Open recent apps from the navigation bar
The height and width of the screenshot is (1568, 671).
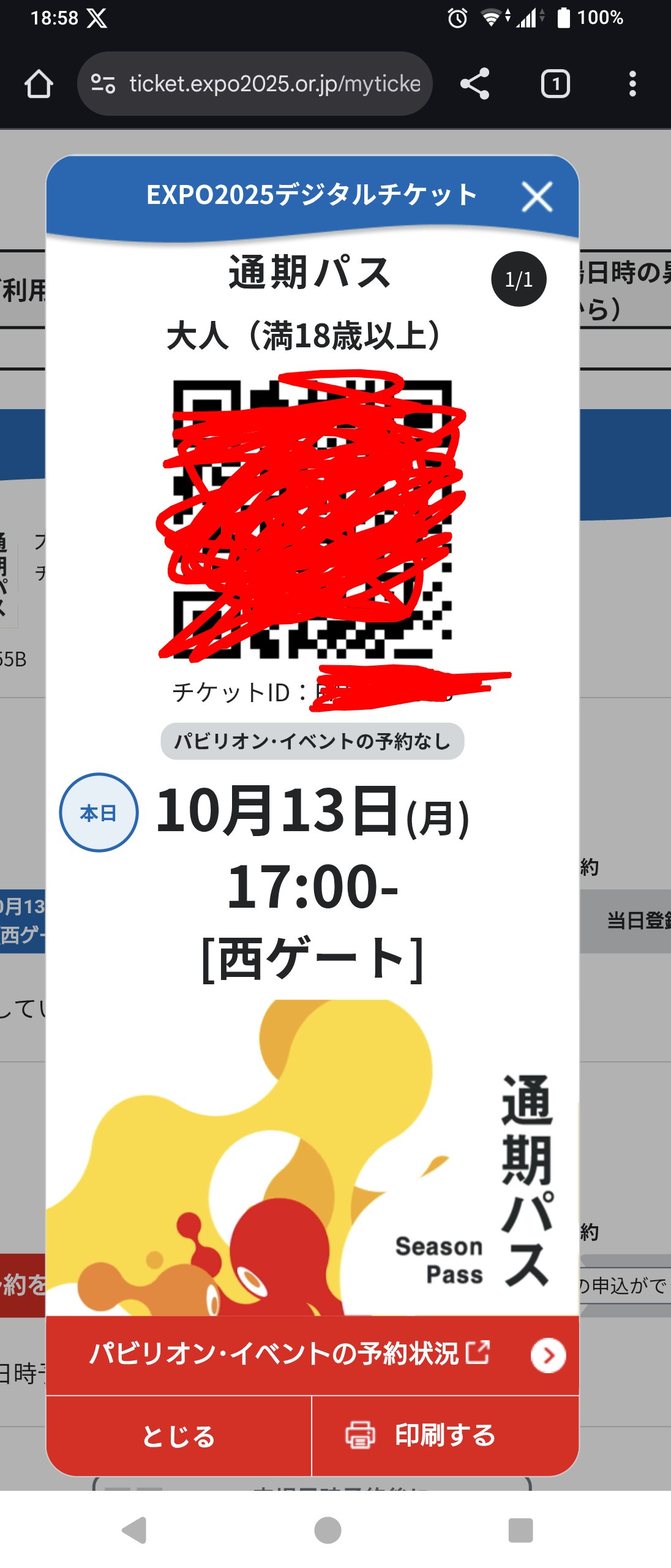pyautogui.click(x=520, y=1530)
